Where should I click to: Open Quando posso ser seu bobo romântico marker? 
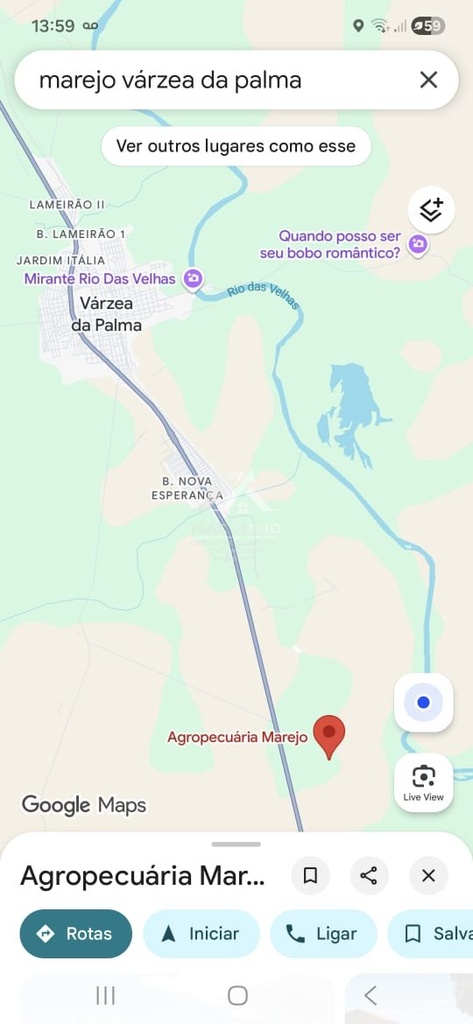(418, 246)
